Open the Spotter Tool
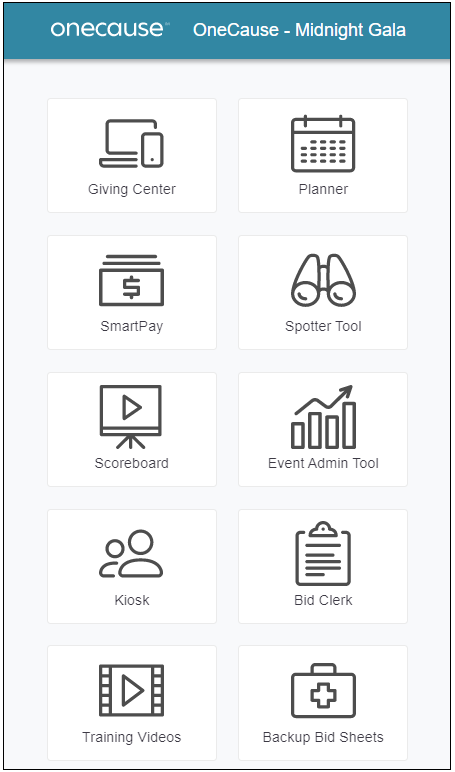The height and width of the screenshot is (772, 455). pyautogui.click(x=323, y=292)
